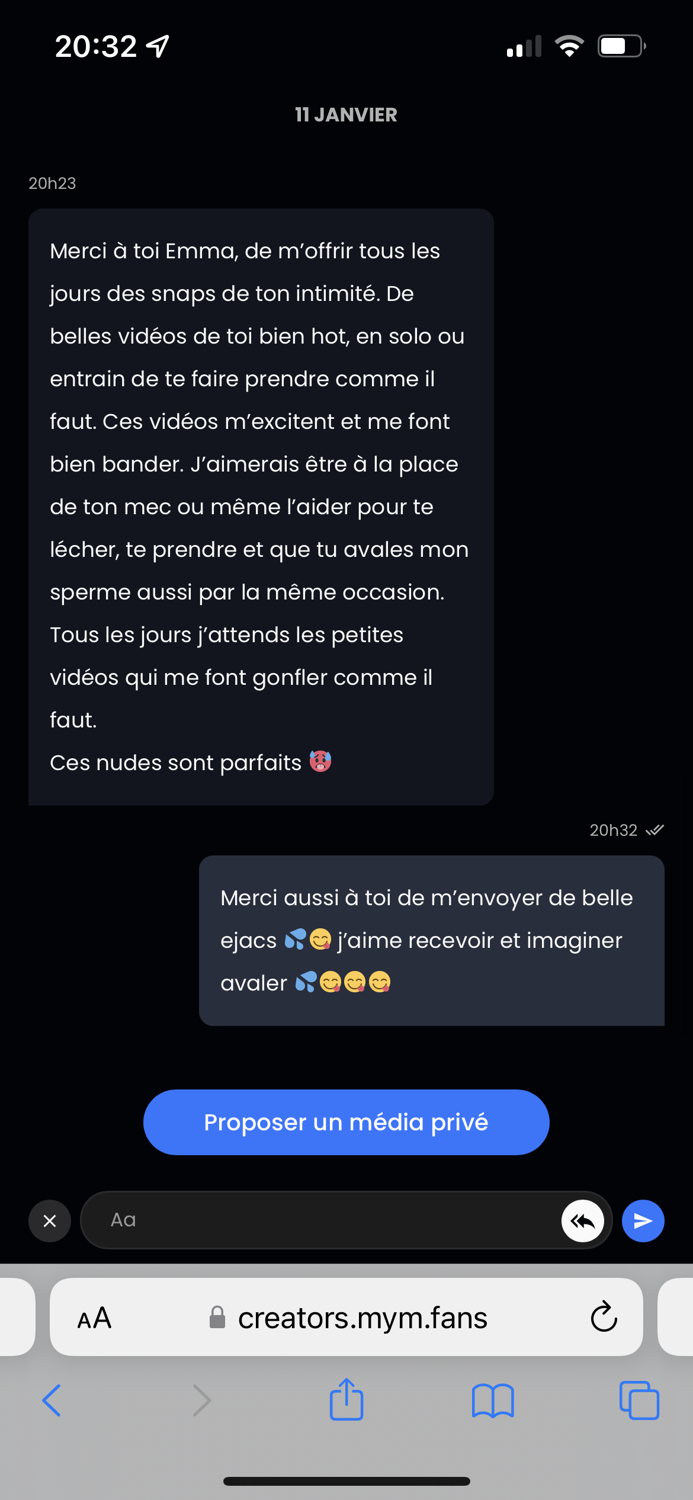
Task: Show all open Safari tabs
Action: click(x=639, y=1400)
